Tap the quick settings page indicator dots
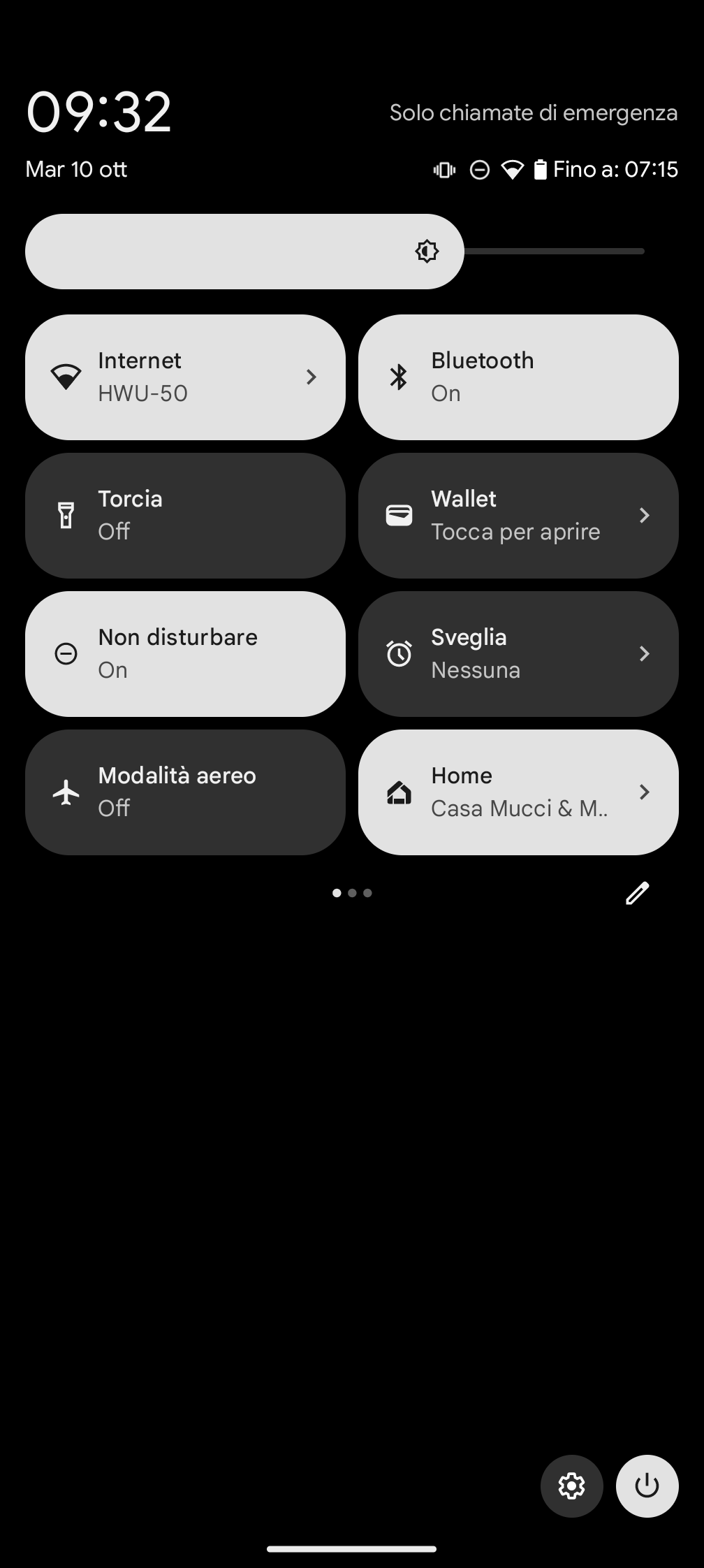The image size is (704, 1568). (x=352, y=893)
